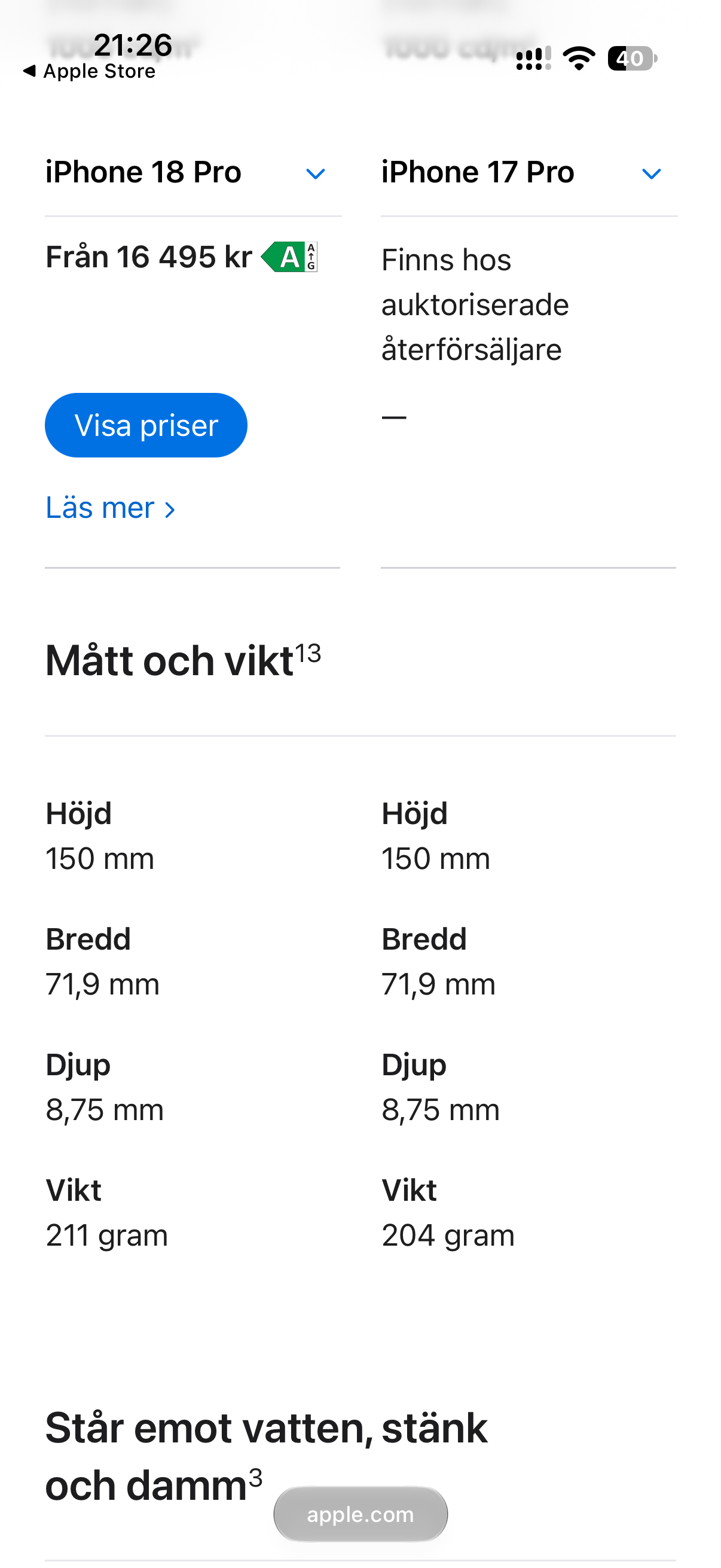The image size is (721, 1568).
Task: Tap the Visa priser button
Action: point(146,425)
